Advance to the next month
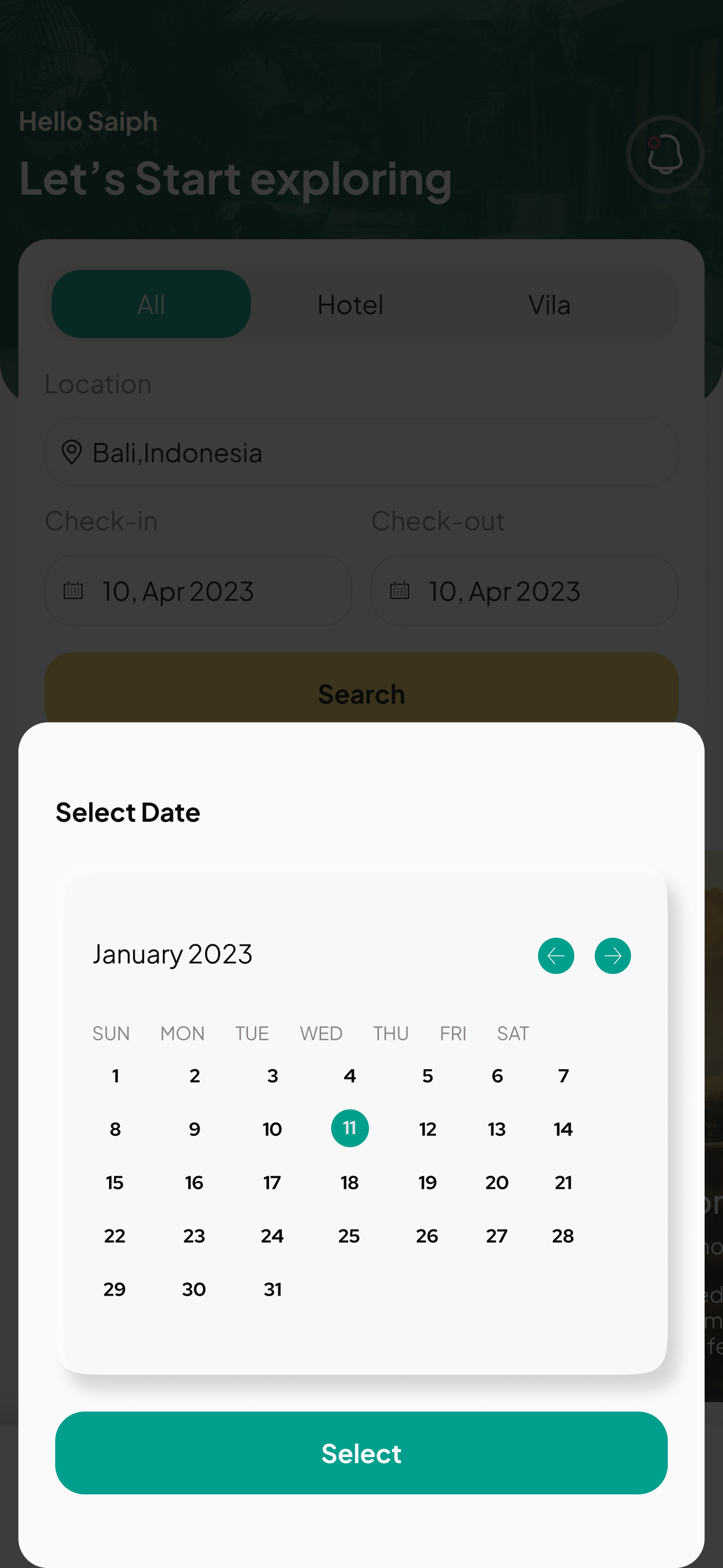The width and height of the screenshot is (723, 1568). (612, 956)
